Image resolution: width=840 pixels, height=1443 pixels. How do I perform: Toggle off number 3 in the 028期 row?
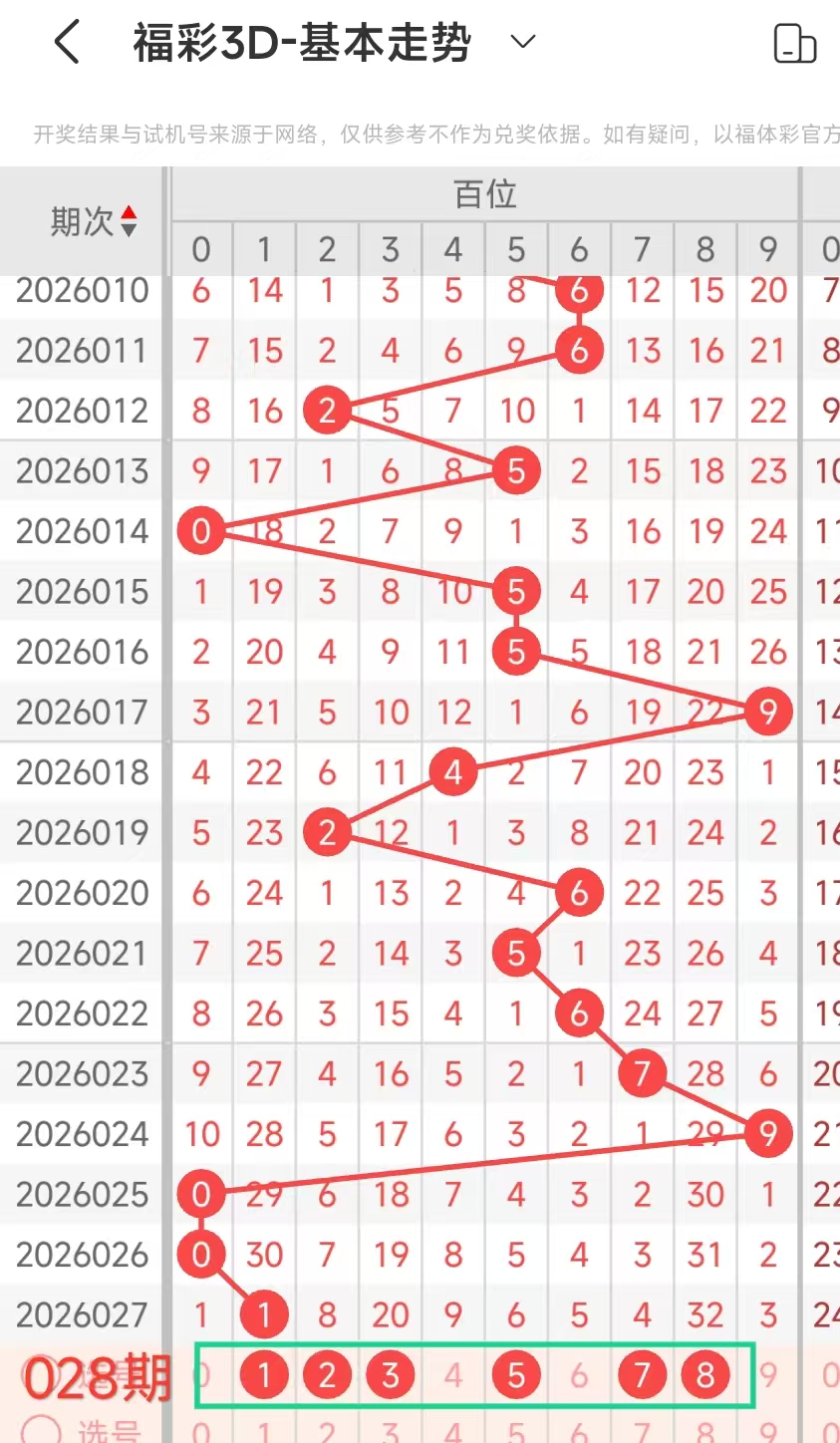pyautogui.click(x=391, y=1376)
